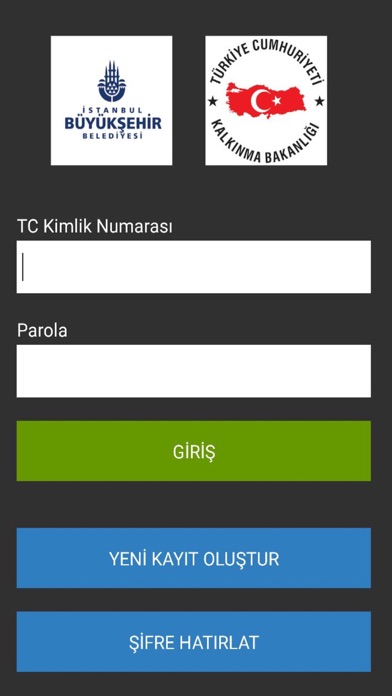392x696 pixels.
Task: Log in with the GİRİŞ button
Action: click(194, 451)
